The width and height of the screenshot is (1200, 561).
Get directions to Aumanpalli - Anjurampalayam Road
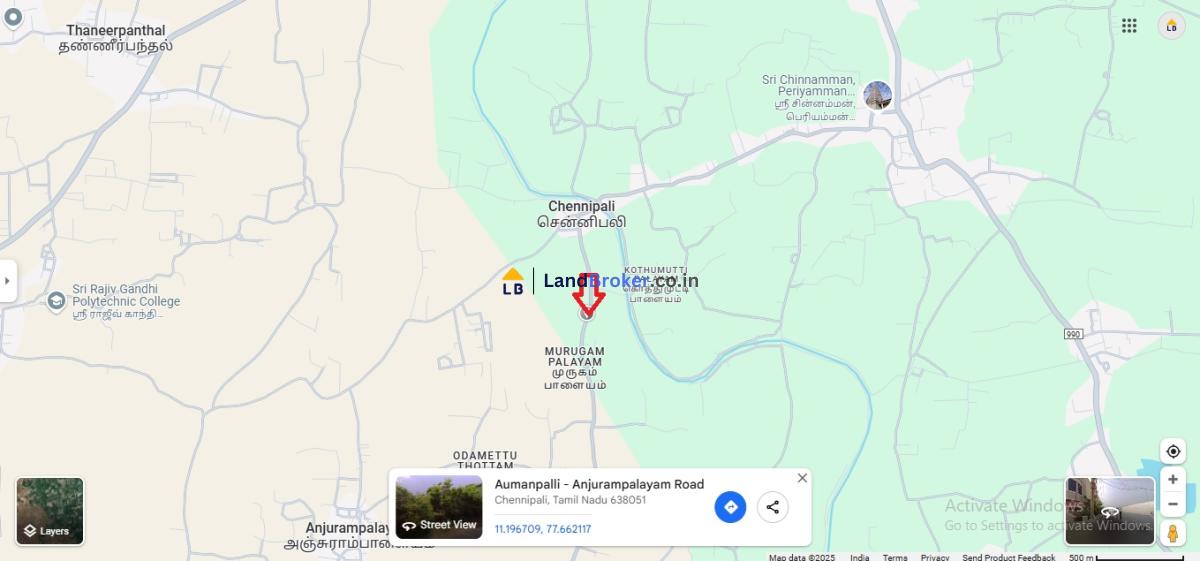coord(730,507)
